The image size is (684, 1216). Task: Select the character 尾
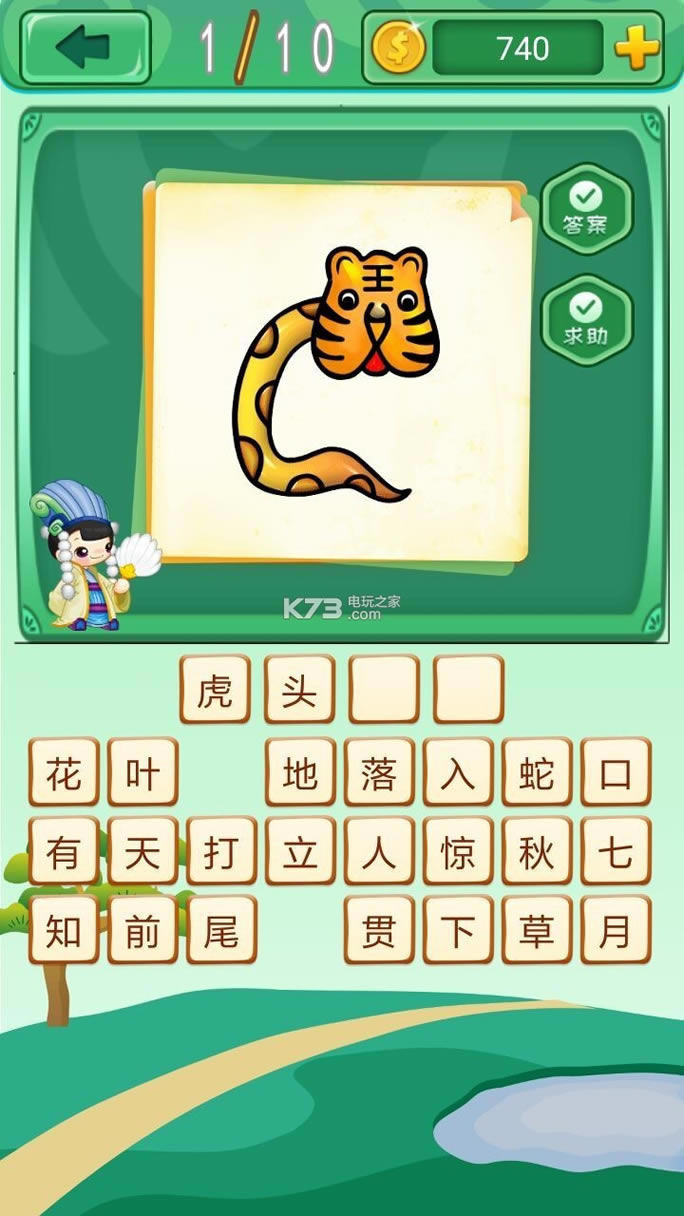pos(221,929)
